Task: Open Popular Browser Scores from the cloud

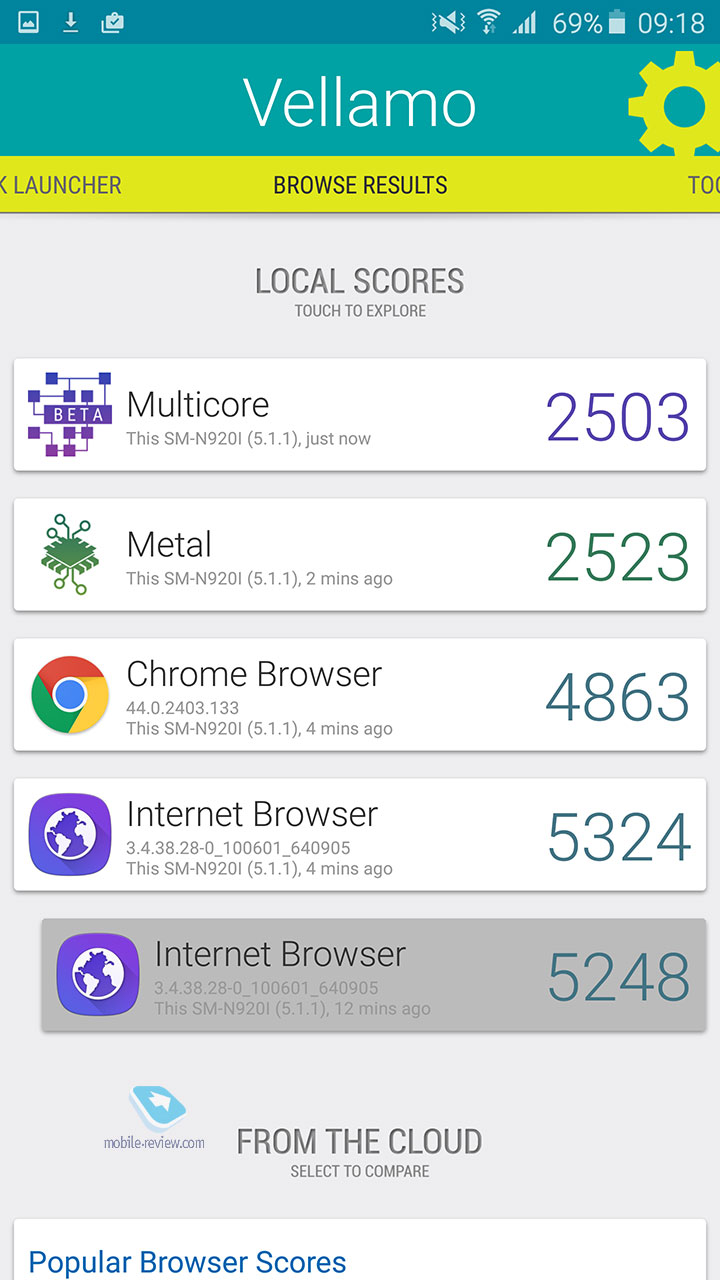Action: click(x=187, y=1262)
